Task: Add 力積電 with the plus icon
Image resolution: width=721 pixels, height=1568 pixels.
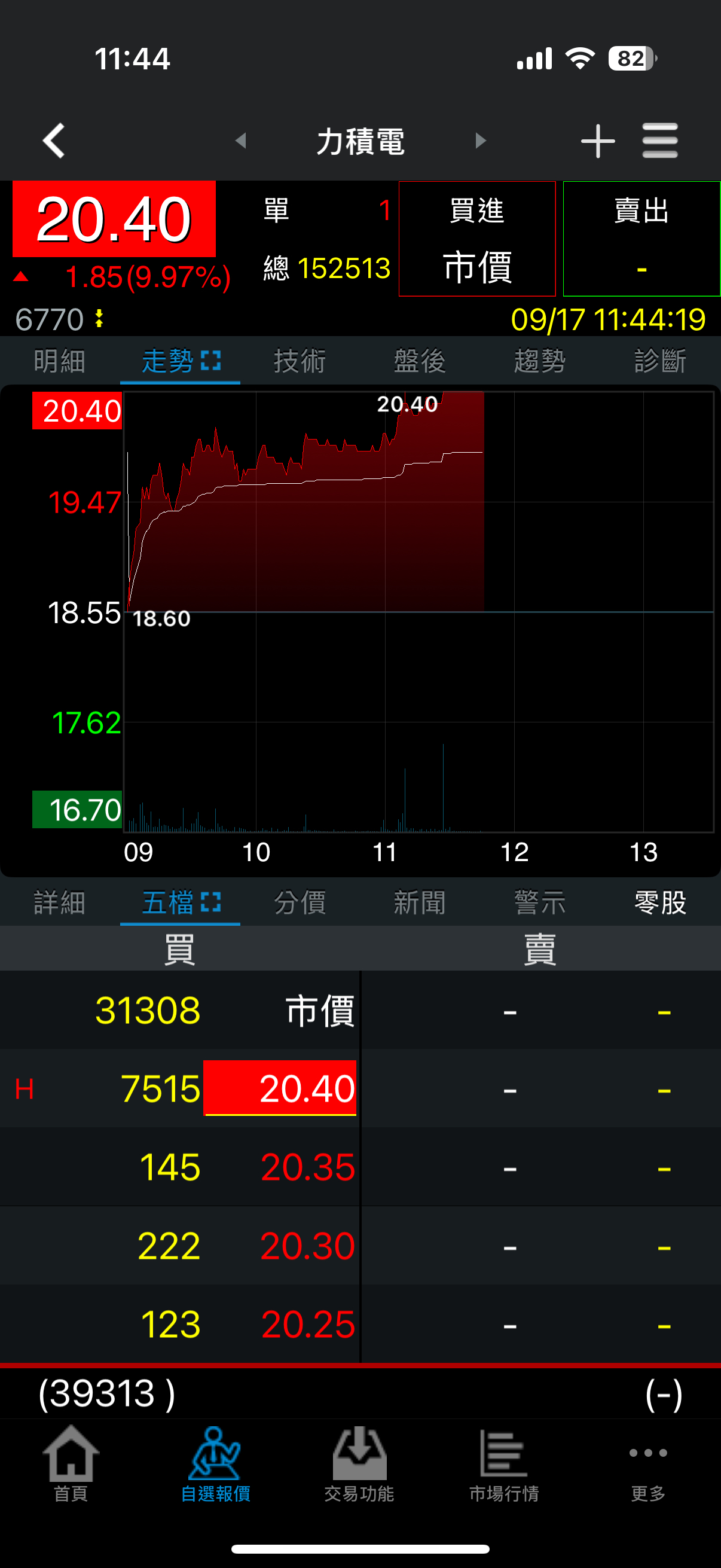Action: click(597, 141)
